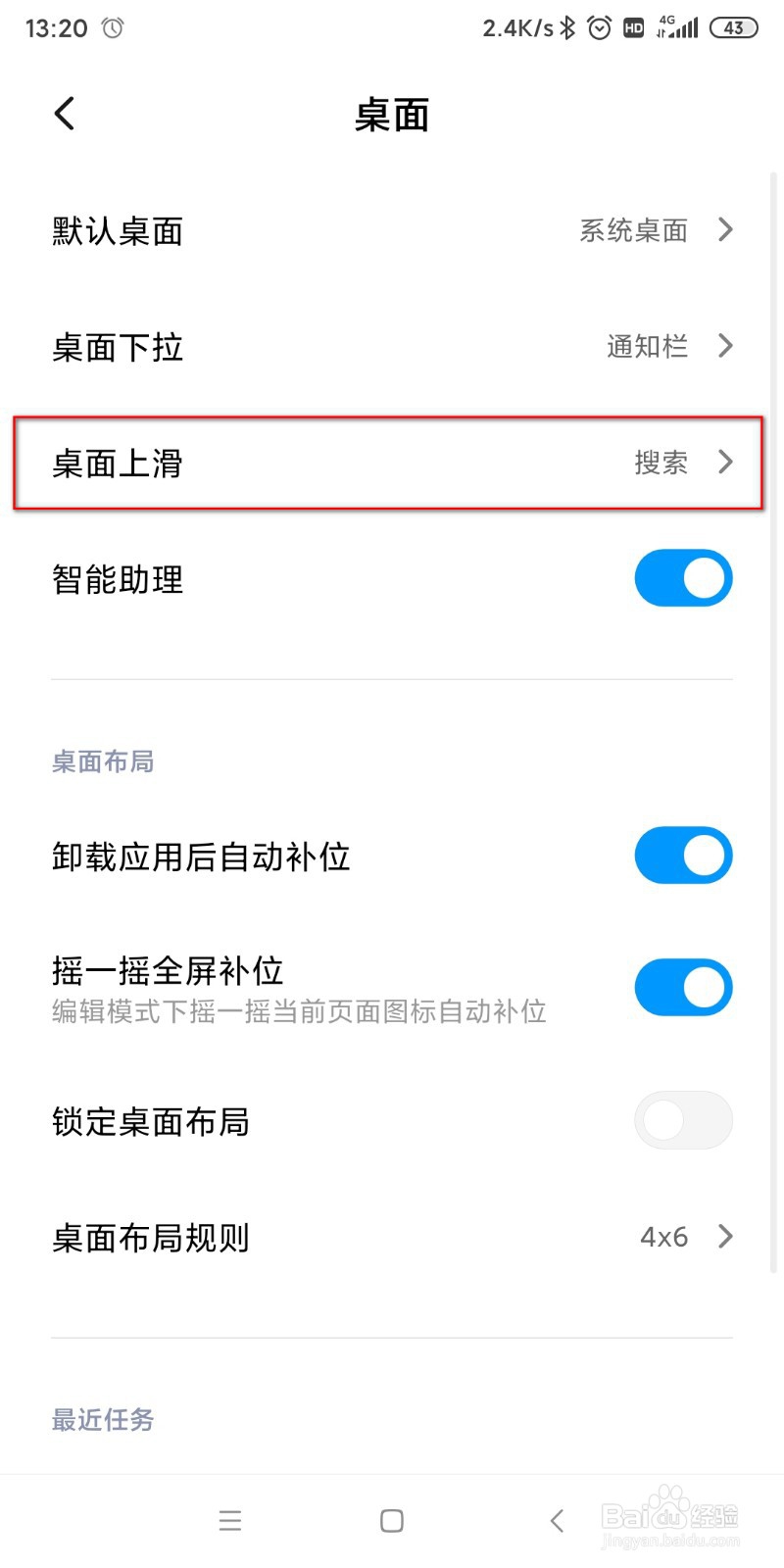Disable the 智能助理 switch

[x=683, y=578]
